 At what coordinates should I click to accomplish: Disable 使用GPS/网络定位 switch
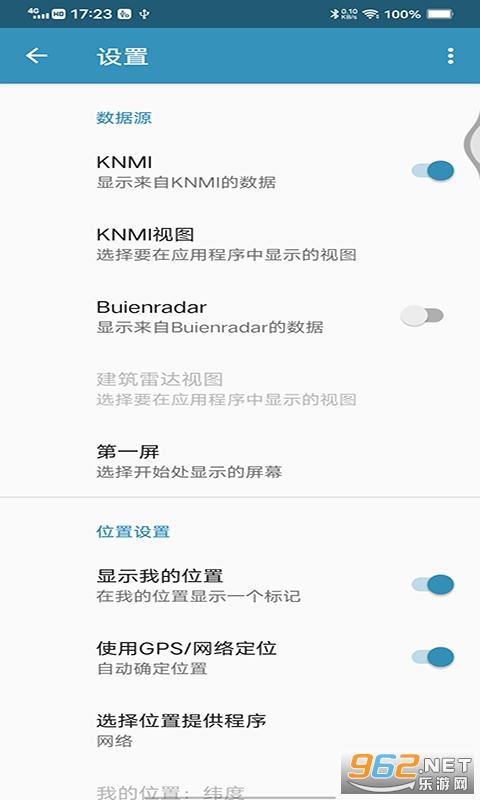point(433,657)
